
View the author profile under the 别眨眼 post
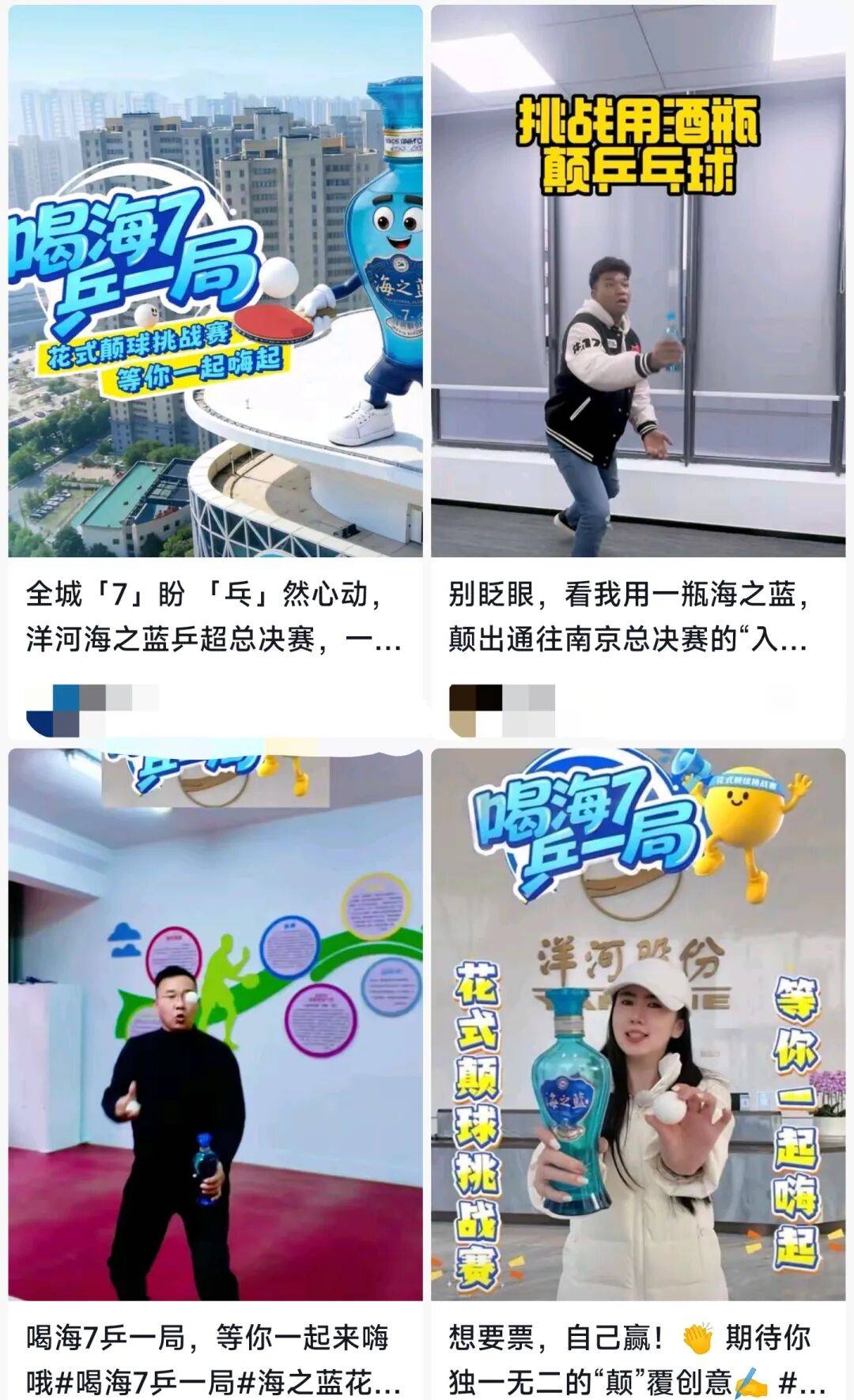coord(502,709)
